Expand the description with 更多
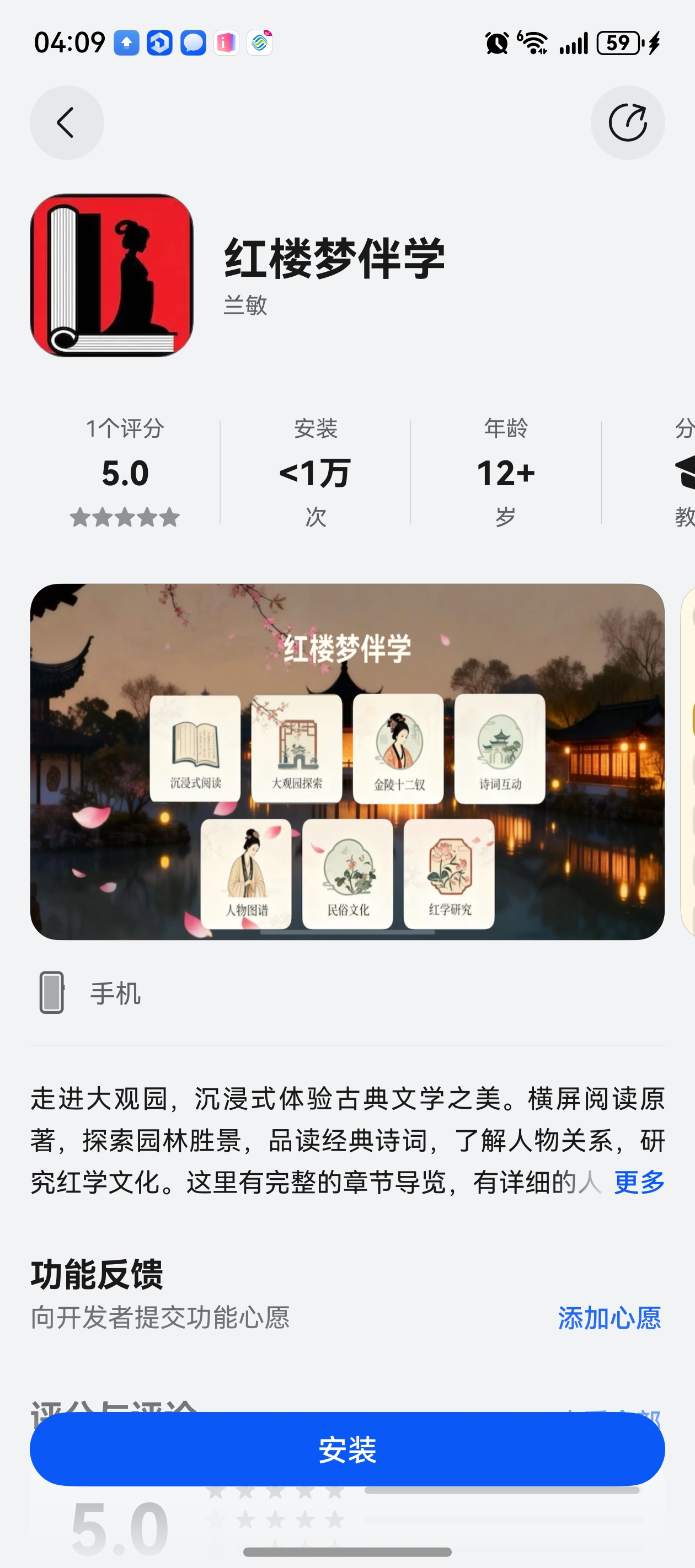 point(638,1182)
